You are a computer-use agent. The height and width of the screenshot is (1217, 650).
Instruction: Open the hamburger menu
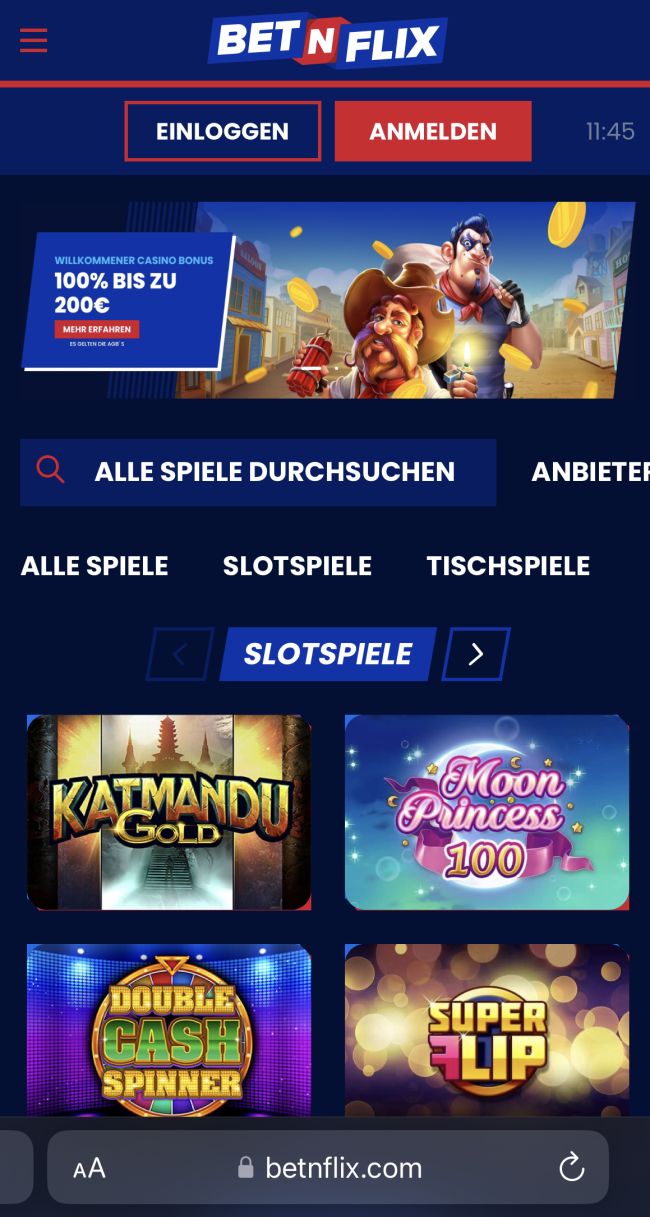click(33, 40)
